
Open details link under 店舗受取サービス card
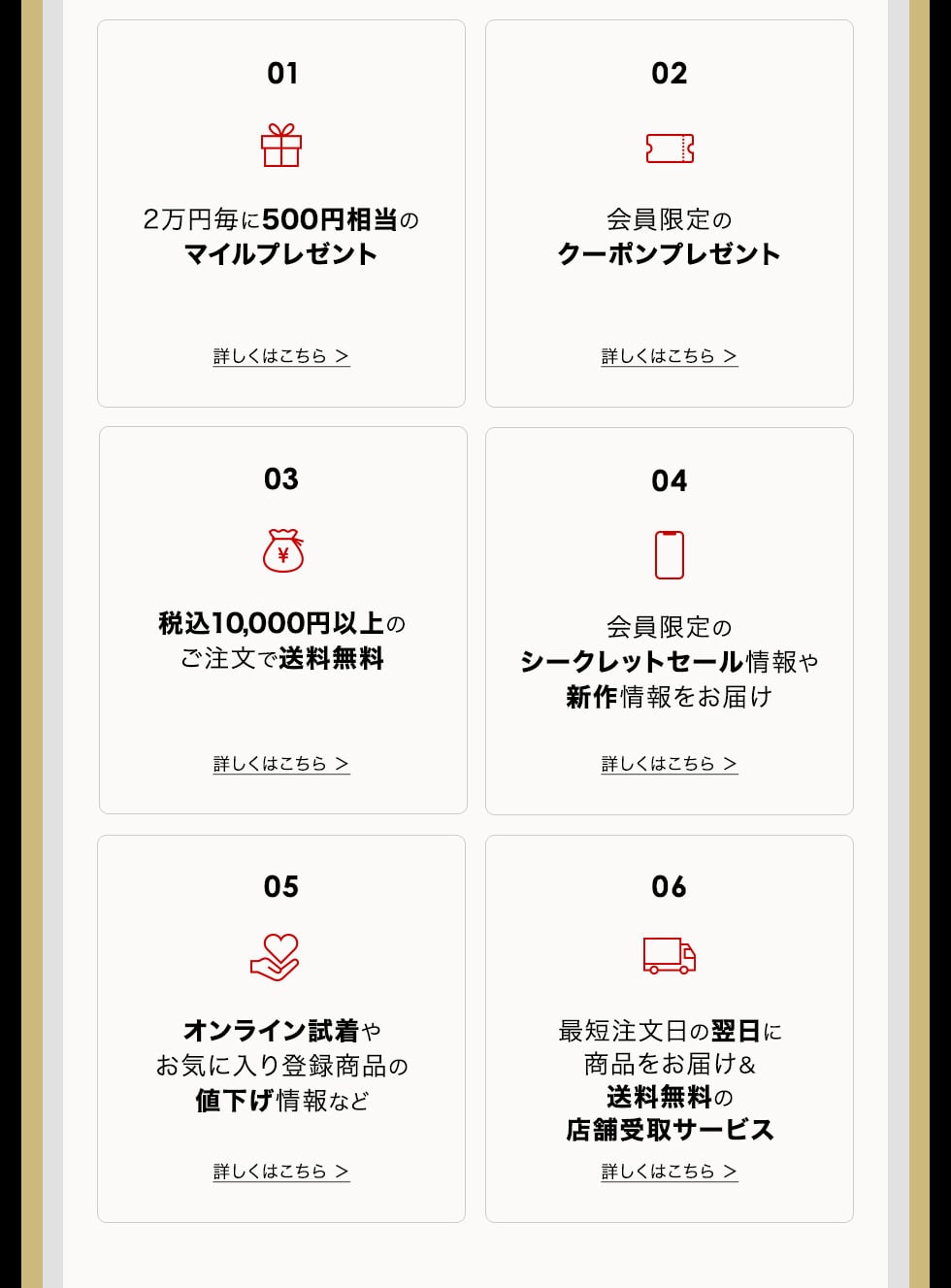click(x=670, y=1172)
